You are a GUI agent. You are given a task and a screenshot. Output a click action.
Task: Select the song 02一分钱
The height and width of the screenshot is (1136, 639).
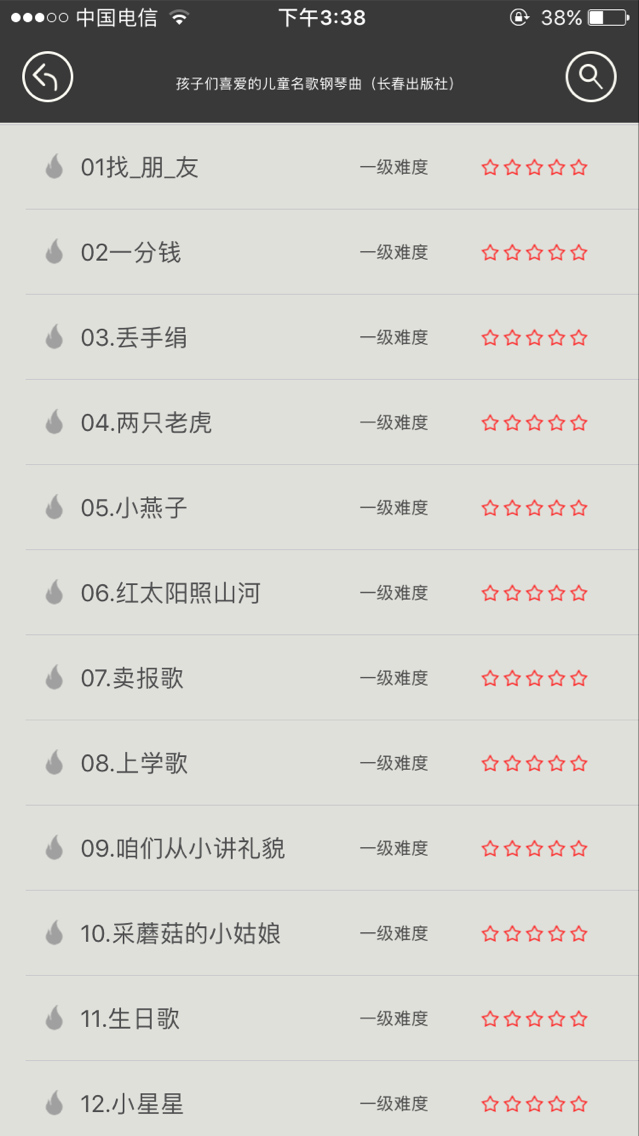[x=131, y=253]
